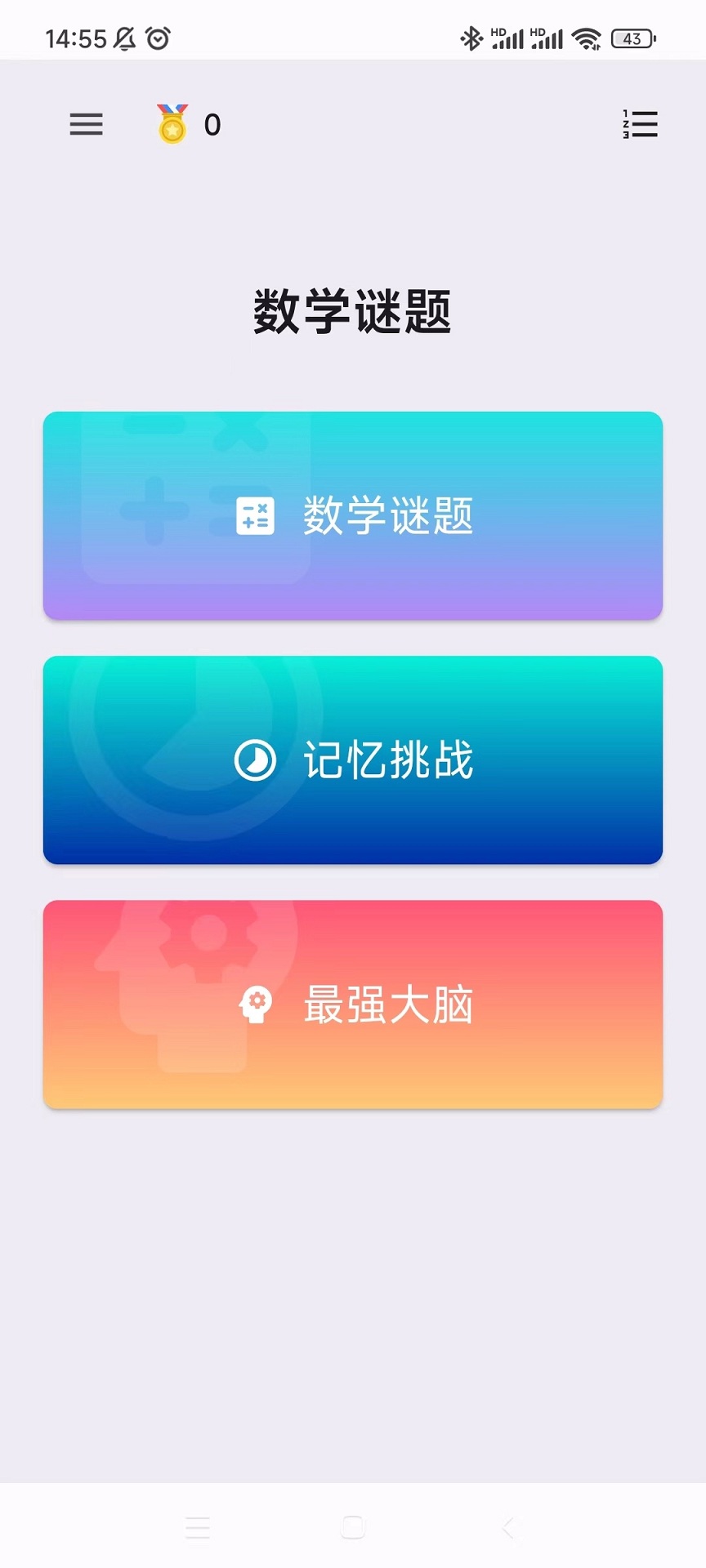The width and height of the screenshot is (706, 1568).
Task: Click the gold medal achievements icon
Action: point(172,124)
